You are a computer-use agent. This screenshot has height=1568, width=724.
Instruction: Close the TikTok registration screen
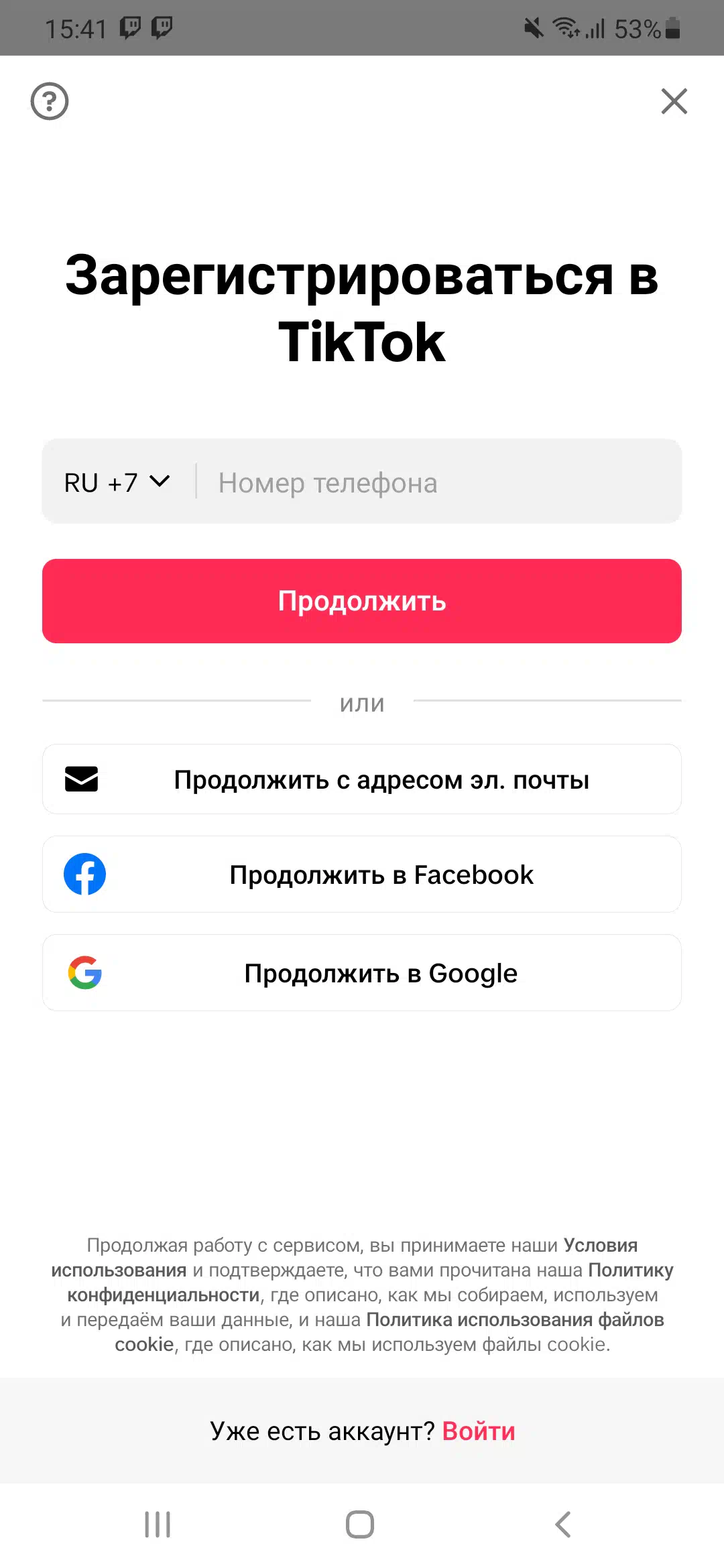pyautogui.click(x=674, y=101)
